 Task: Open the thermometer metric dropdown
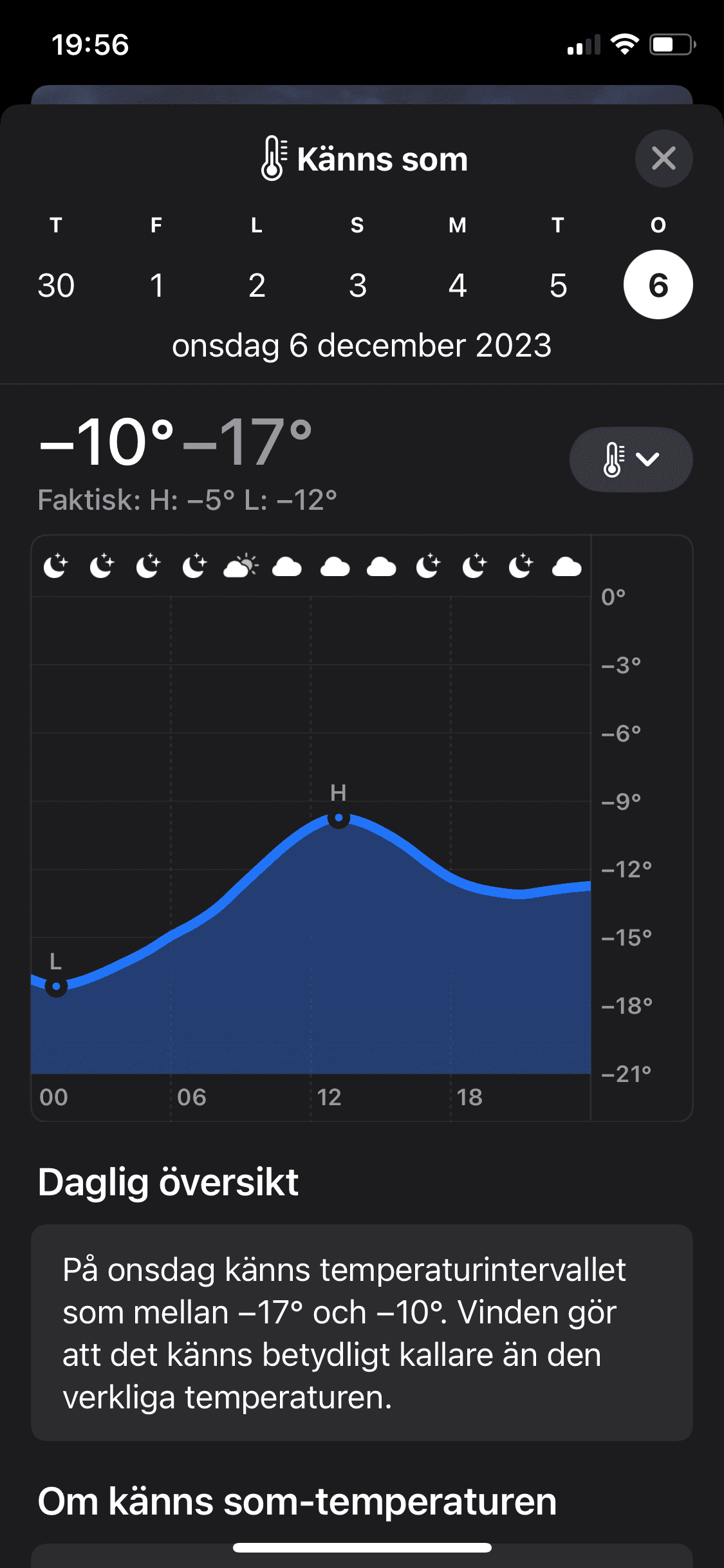[x=631, y=460]
